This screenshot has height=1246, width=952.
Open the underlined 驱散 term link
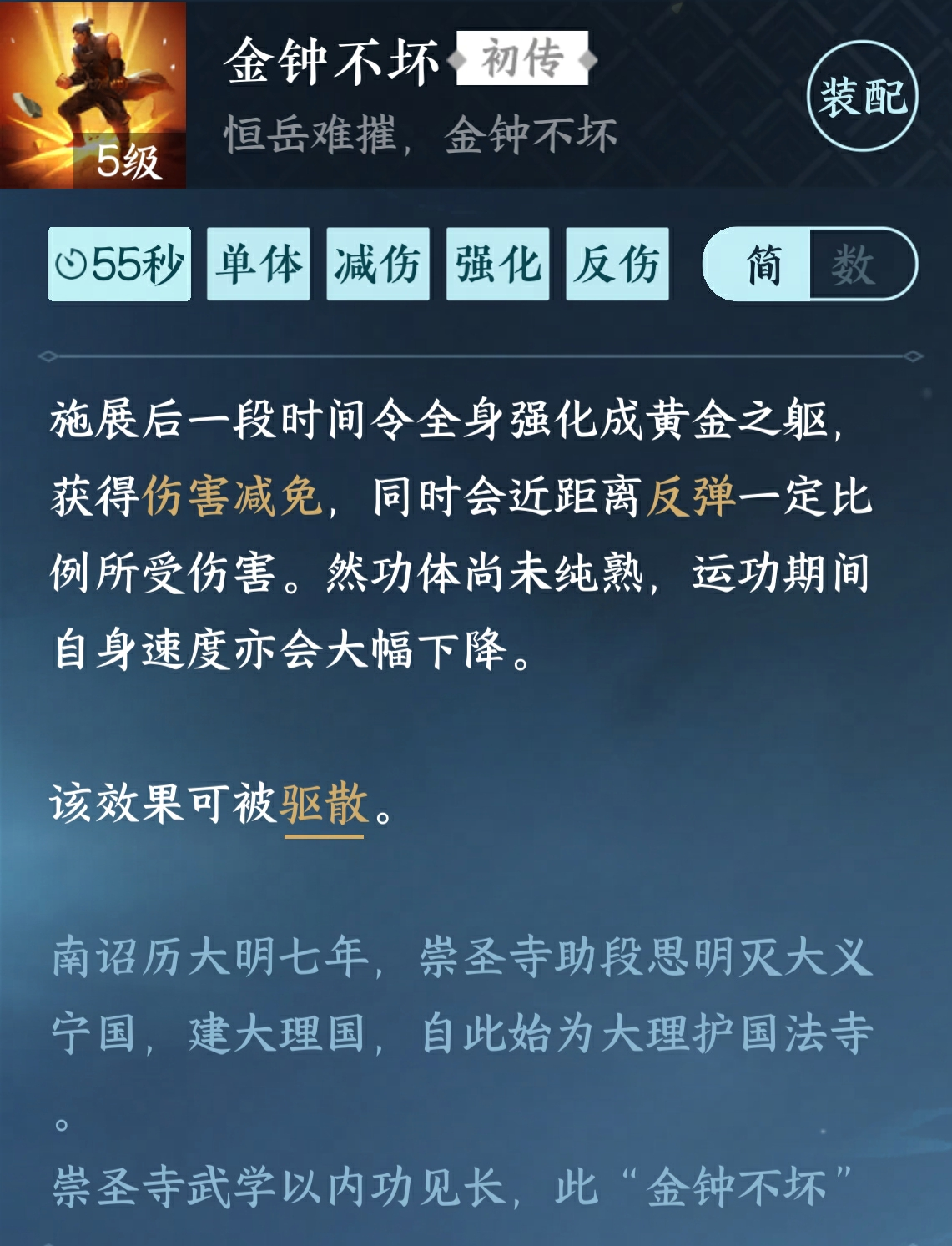coord(324,805)
